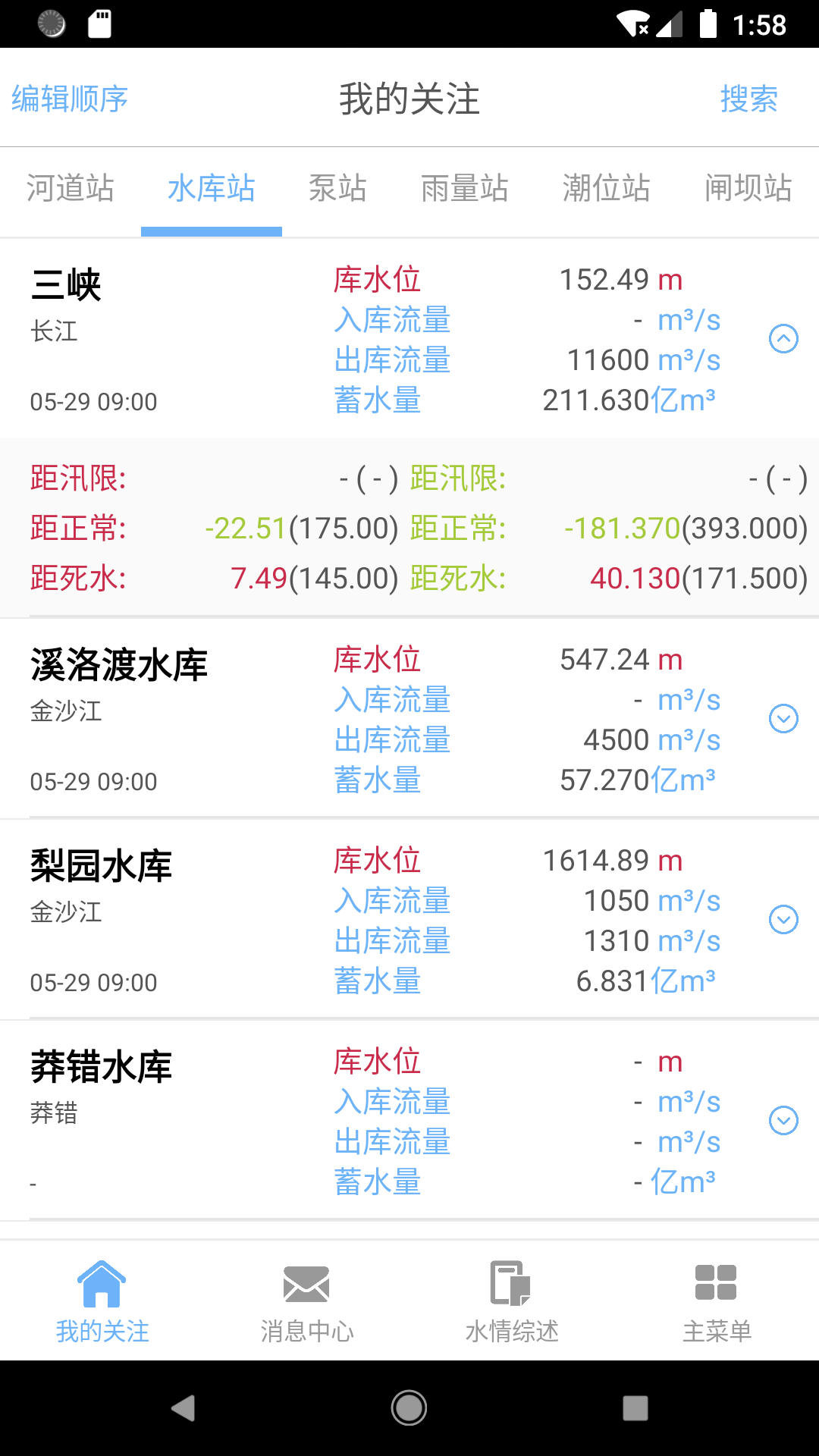Open 编辑顺序 to edit ordering
This screenshot has width=819, height=1456.
(69, 99)
